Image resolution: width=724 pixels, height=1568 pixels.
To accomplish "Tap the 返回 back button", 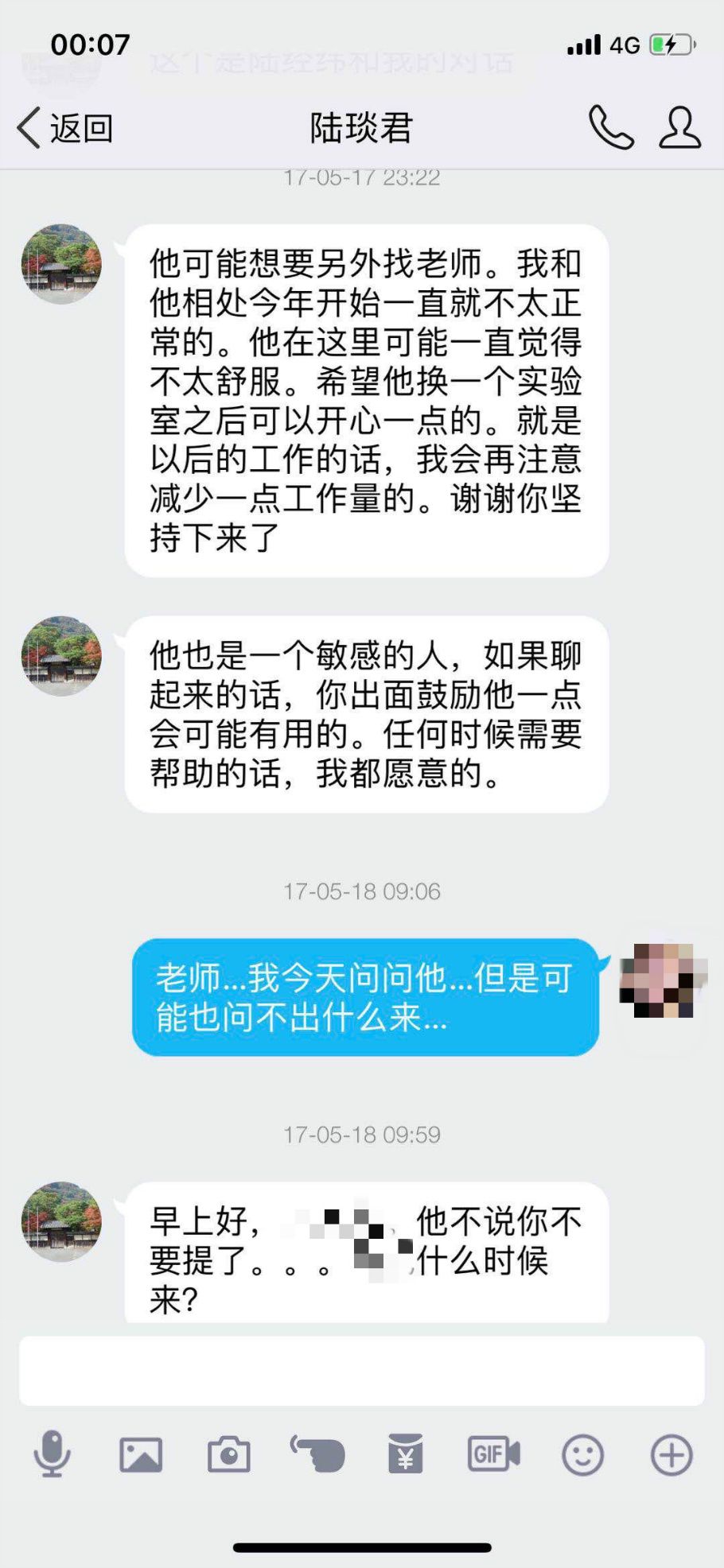I will (x=64, y=127).
